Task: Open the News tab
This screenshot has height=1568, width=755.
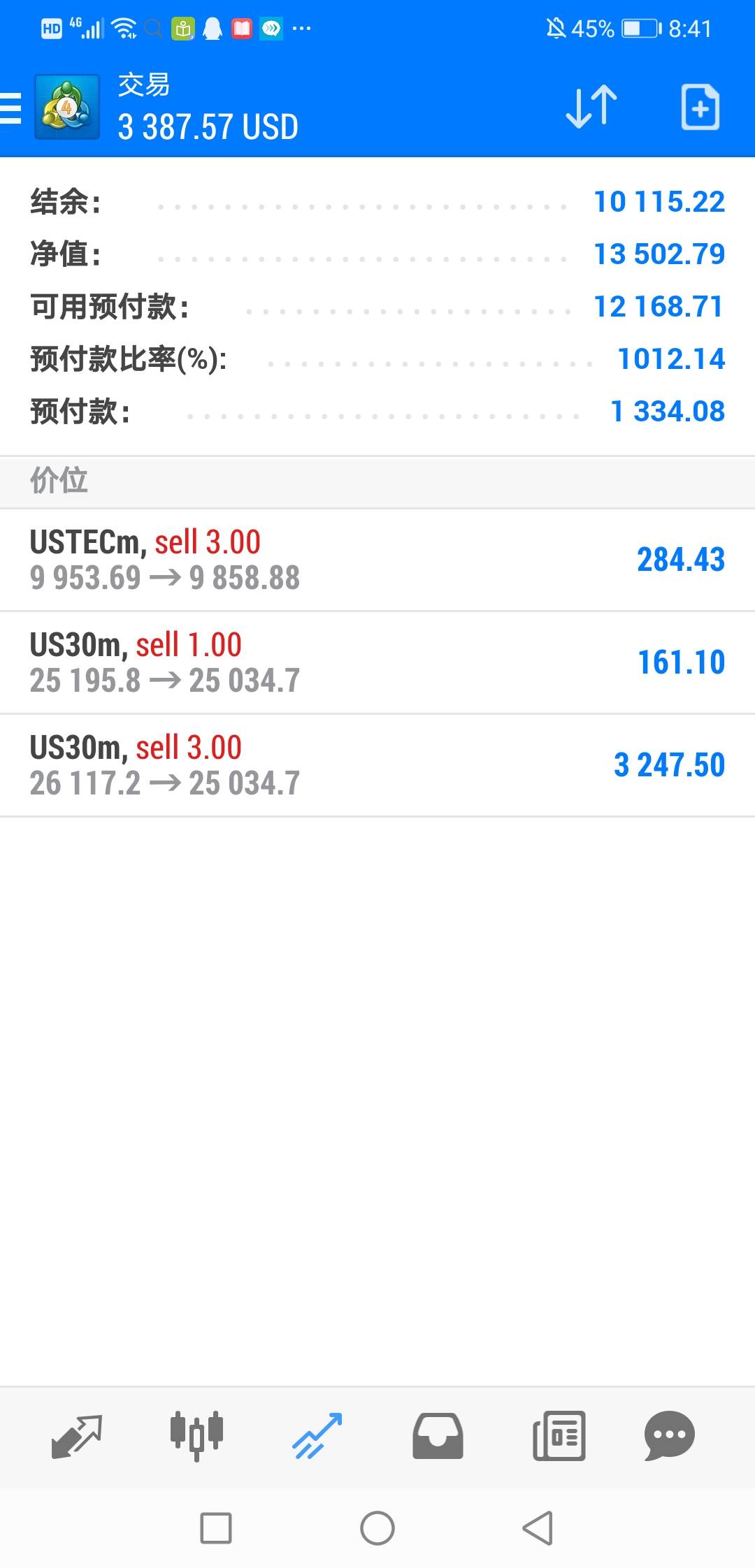Action: (559, 1437)
